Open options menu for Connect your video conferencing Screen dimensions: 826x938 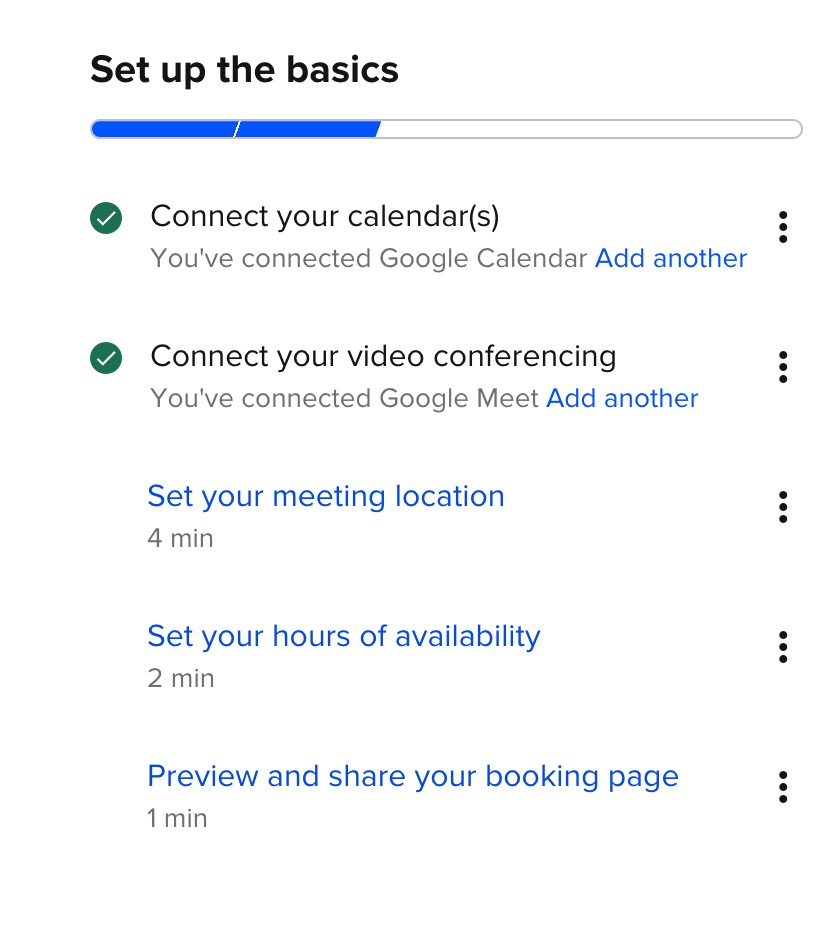click(x=783, y=367)
